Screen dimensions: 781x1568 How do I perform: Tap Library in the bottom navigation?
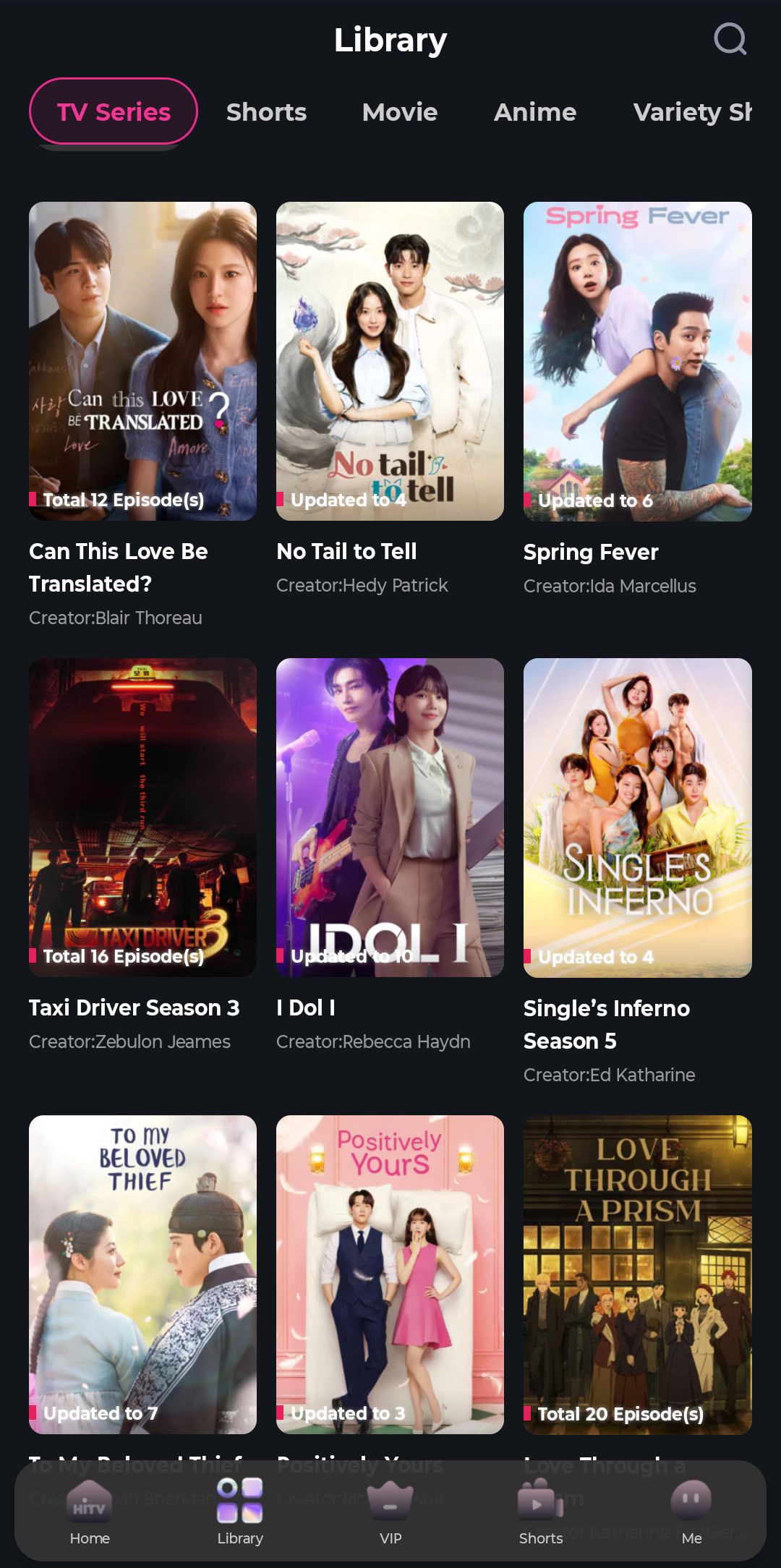[240, 1512]
